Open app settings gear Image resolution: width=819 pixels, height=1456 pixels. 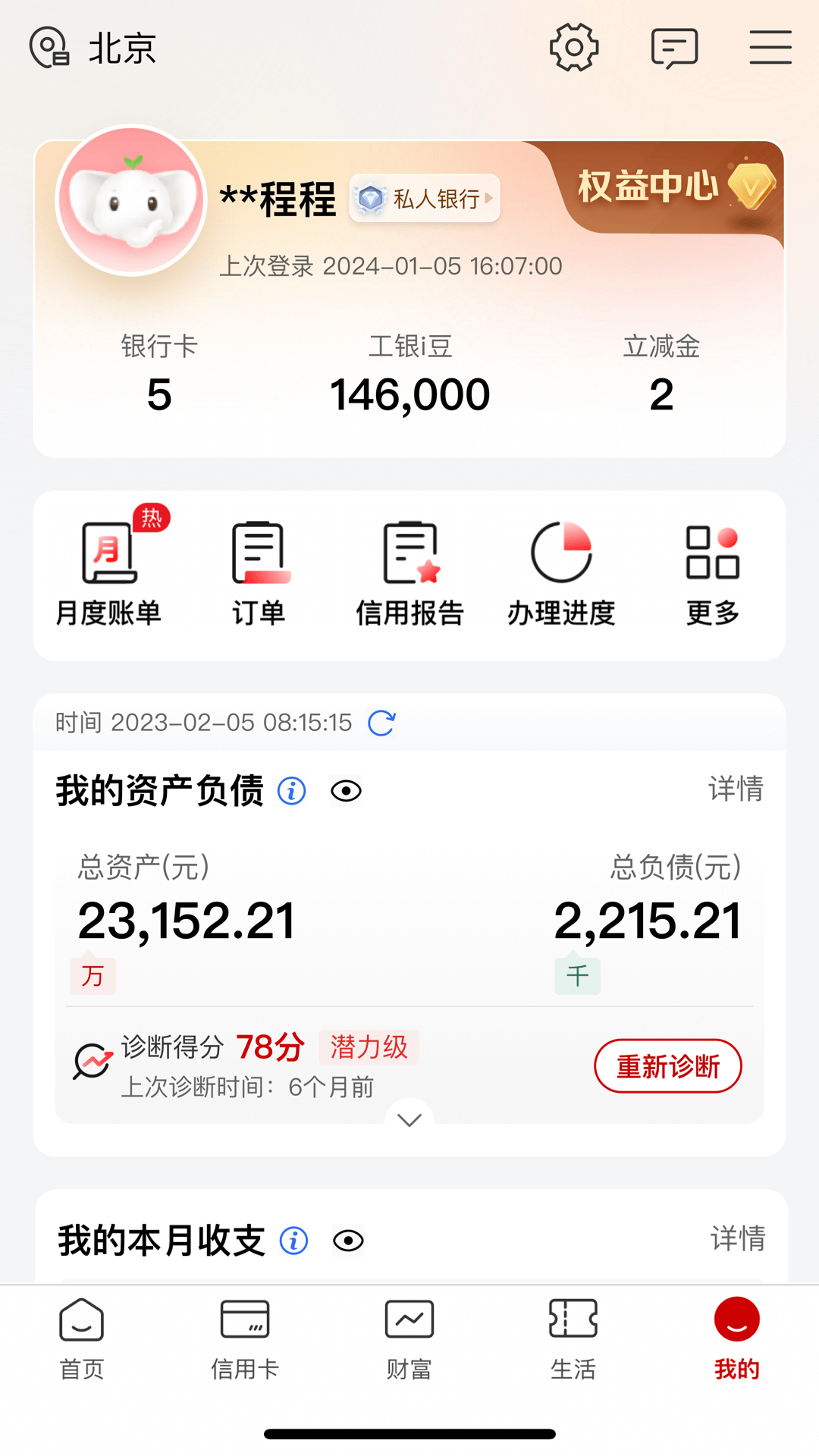574,48
